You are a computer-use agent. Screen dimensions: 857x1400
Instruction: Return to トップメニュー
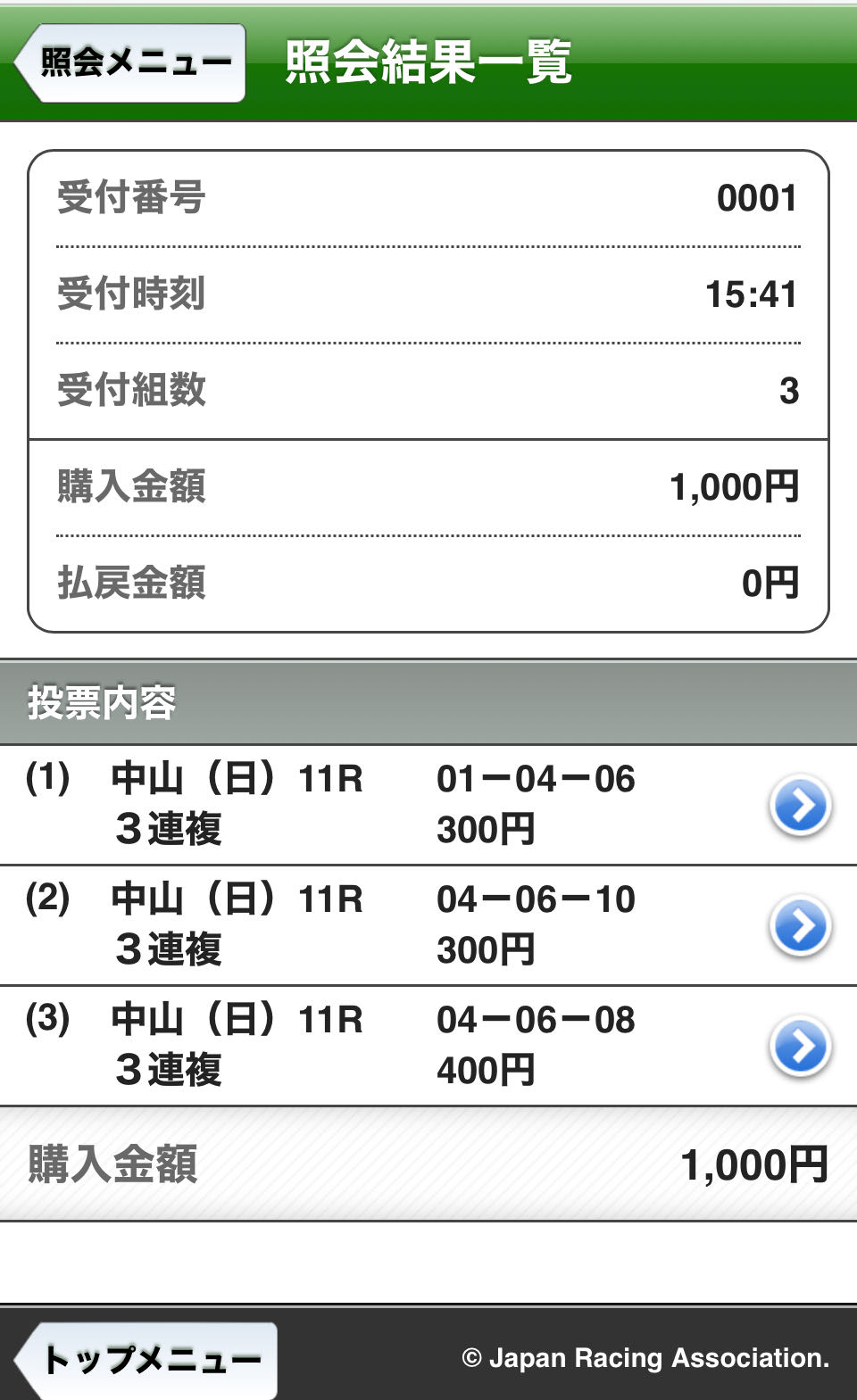[147, 1360]
